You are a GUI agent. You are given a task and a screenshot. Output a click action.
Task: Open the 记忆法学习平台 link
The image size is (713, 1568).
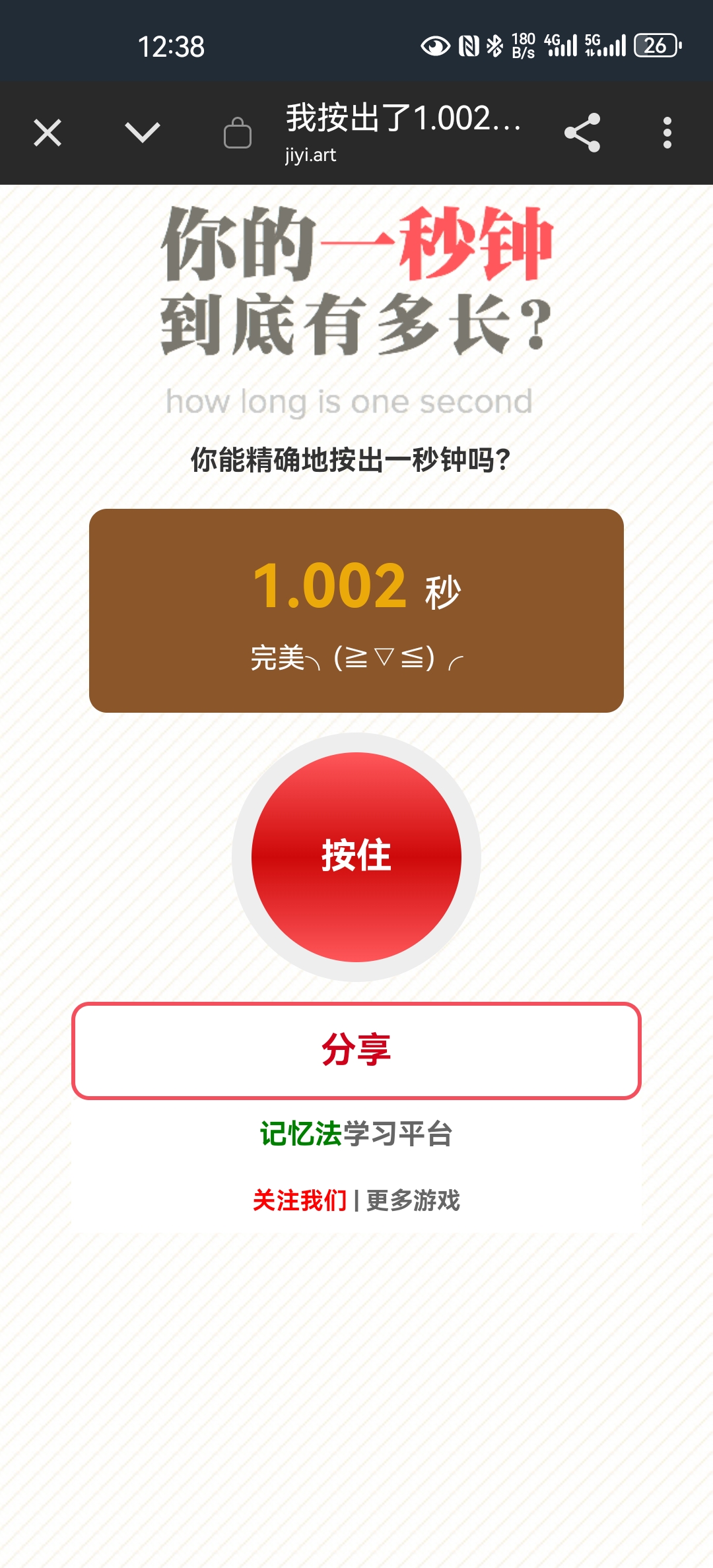(356, 1134)
